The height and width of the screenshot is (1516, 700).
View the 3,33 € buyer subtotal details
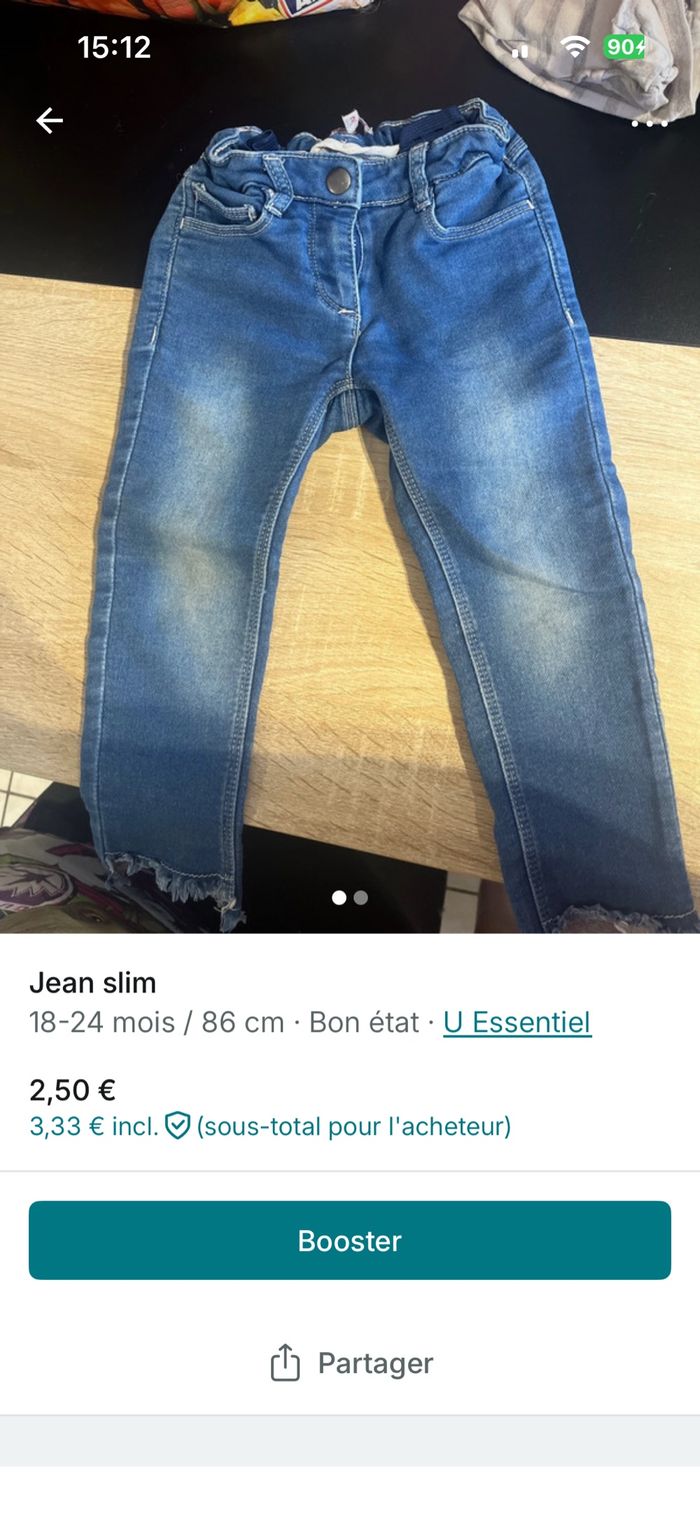tap(270, 1127)
